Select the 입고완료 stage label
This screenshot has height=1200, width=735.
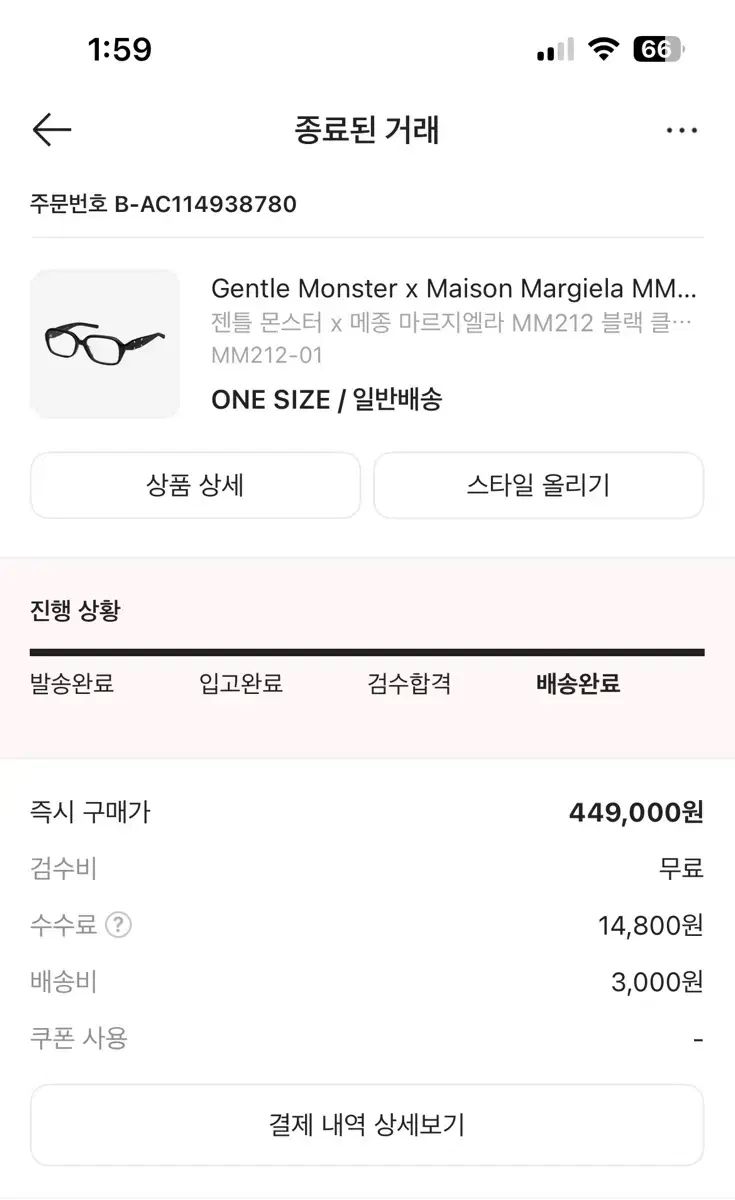[x=240, y=684]
